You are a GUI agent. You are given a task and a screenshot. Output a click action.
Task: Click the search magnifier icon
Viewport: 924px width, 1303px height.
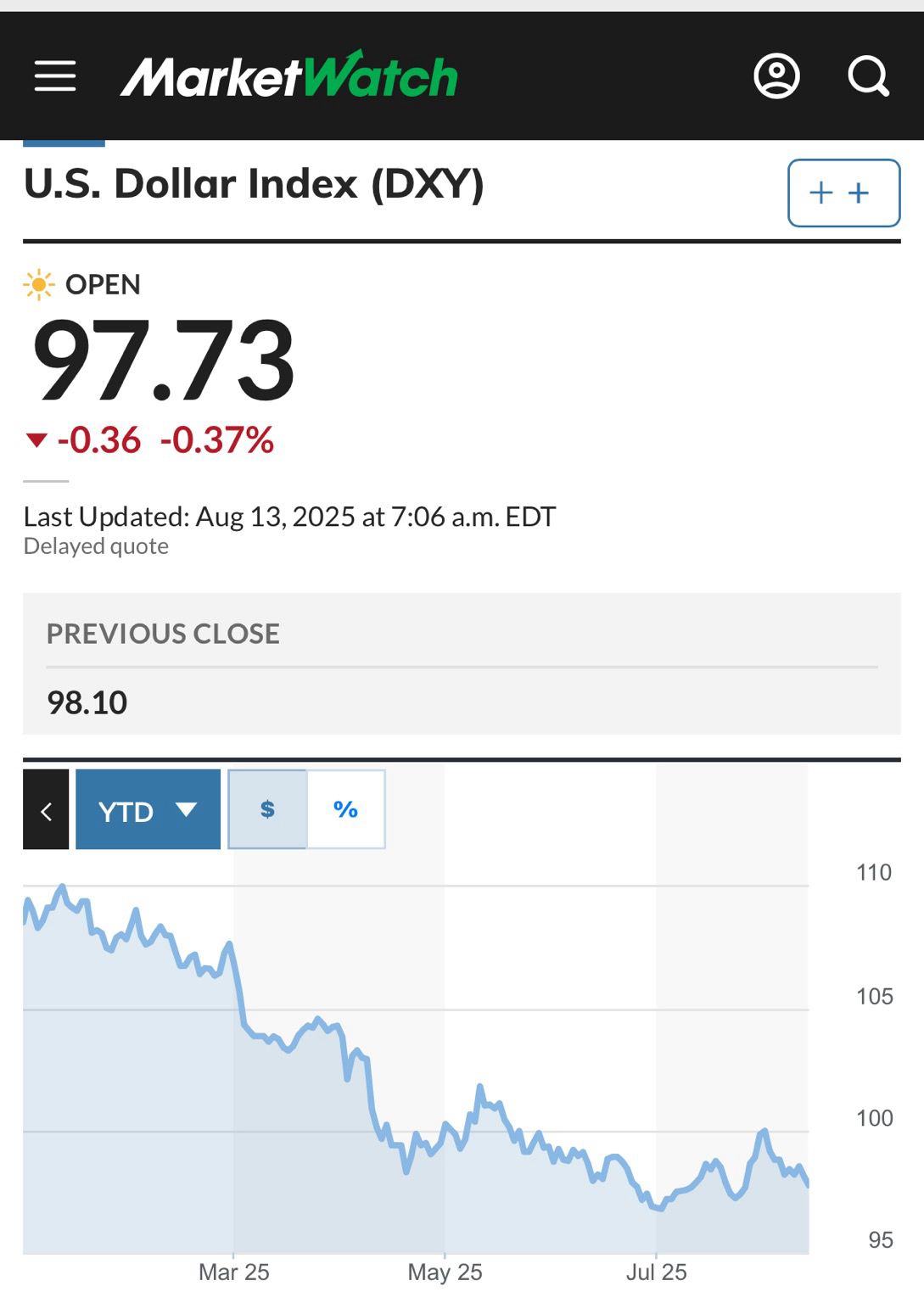click(867, 78)
